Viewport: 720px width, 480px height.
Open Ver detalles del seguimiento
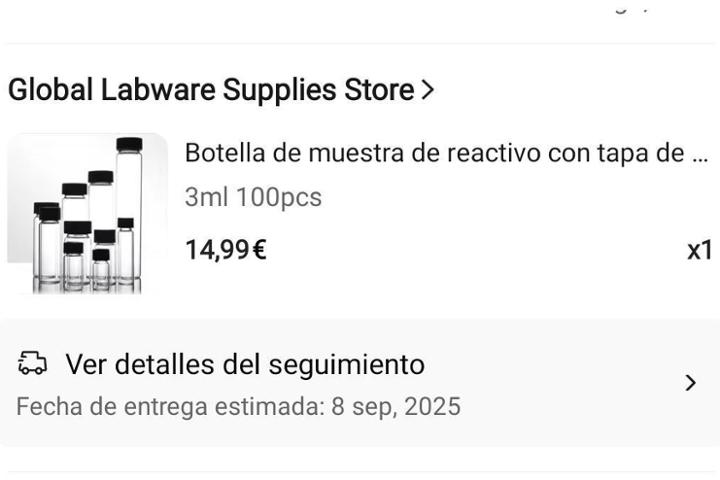[x=245, y=365]
